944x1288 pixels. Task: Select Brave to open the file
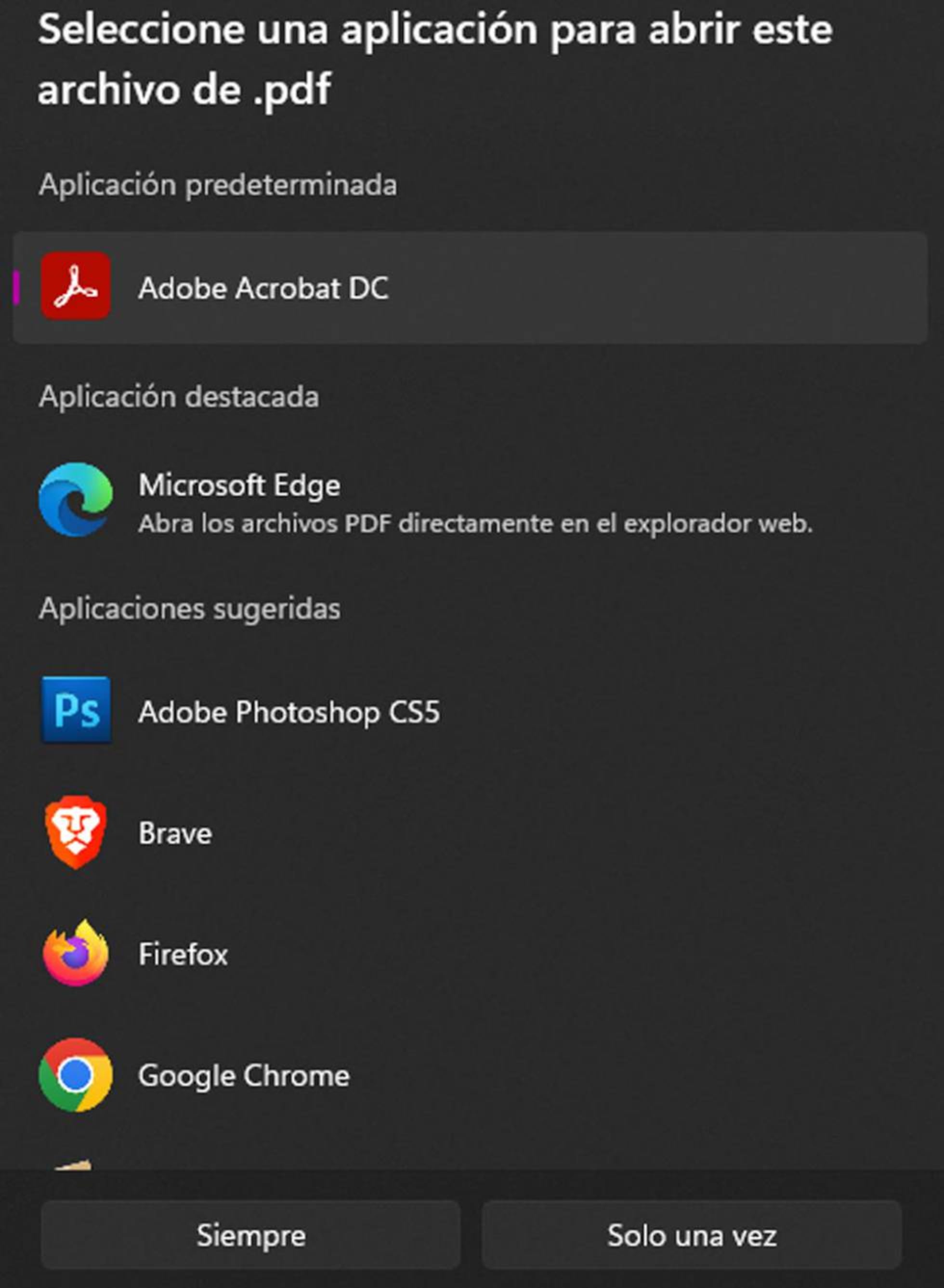click(175, 832)
